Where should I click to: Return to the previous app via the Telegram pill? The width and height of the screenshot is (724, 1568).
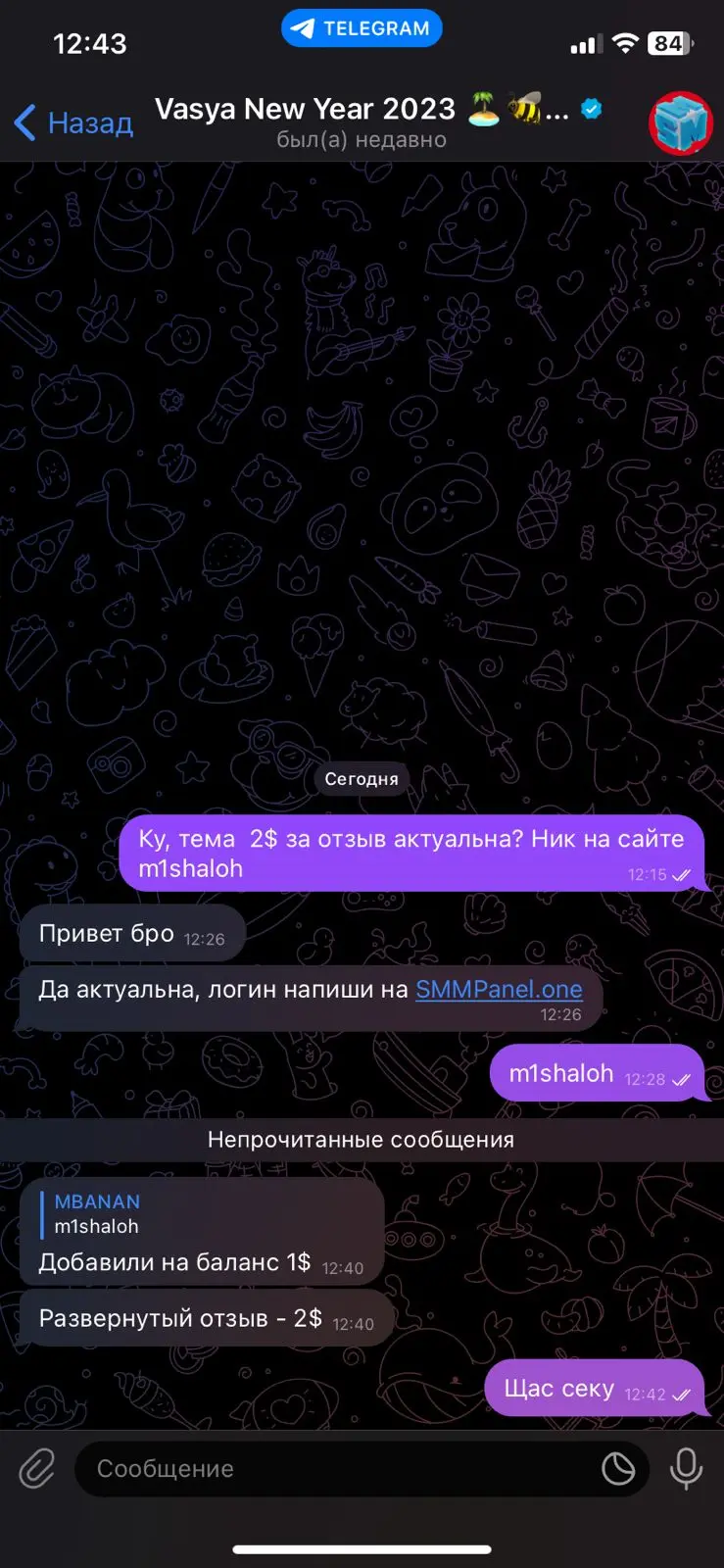[362, 28]
